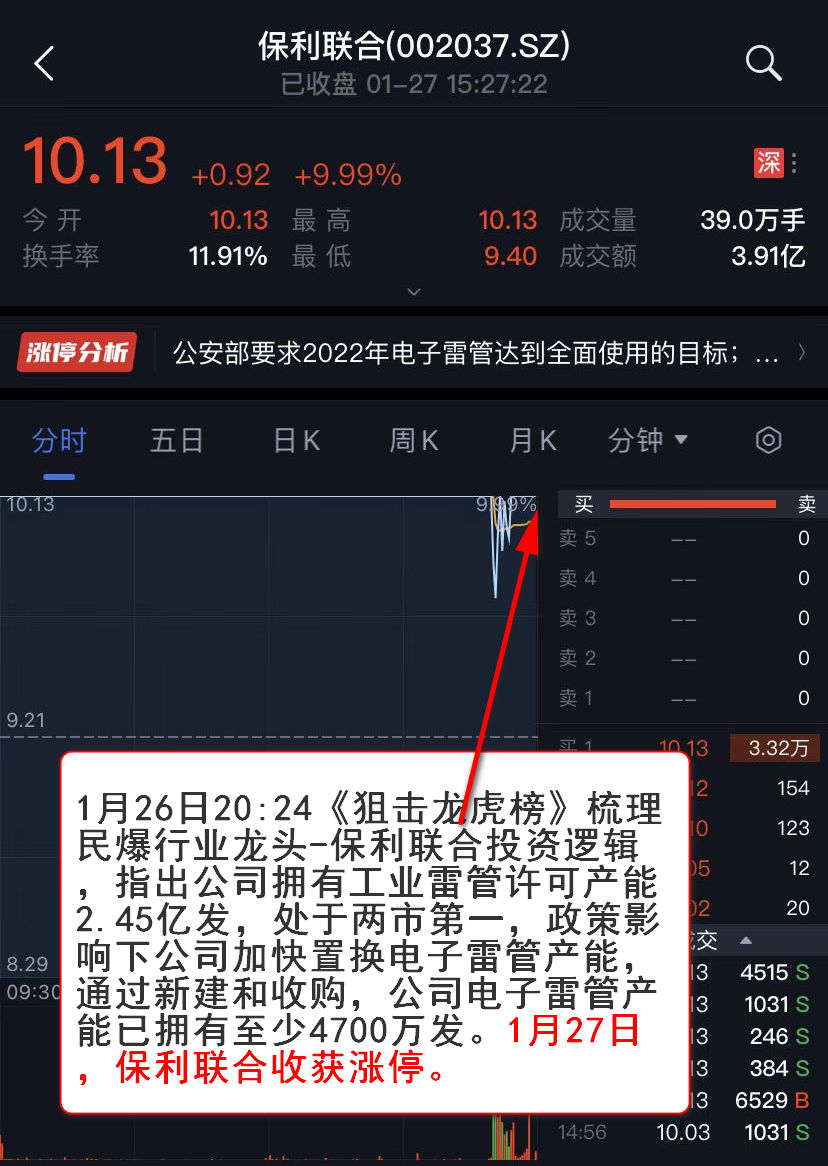Open the 涨停分析 news banner
The image size is (828, 1166).
[414, 353]
